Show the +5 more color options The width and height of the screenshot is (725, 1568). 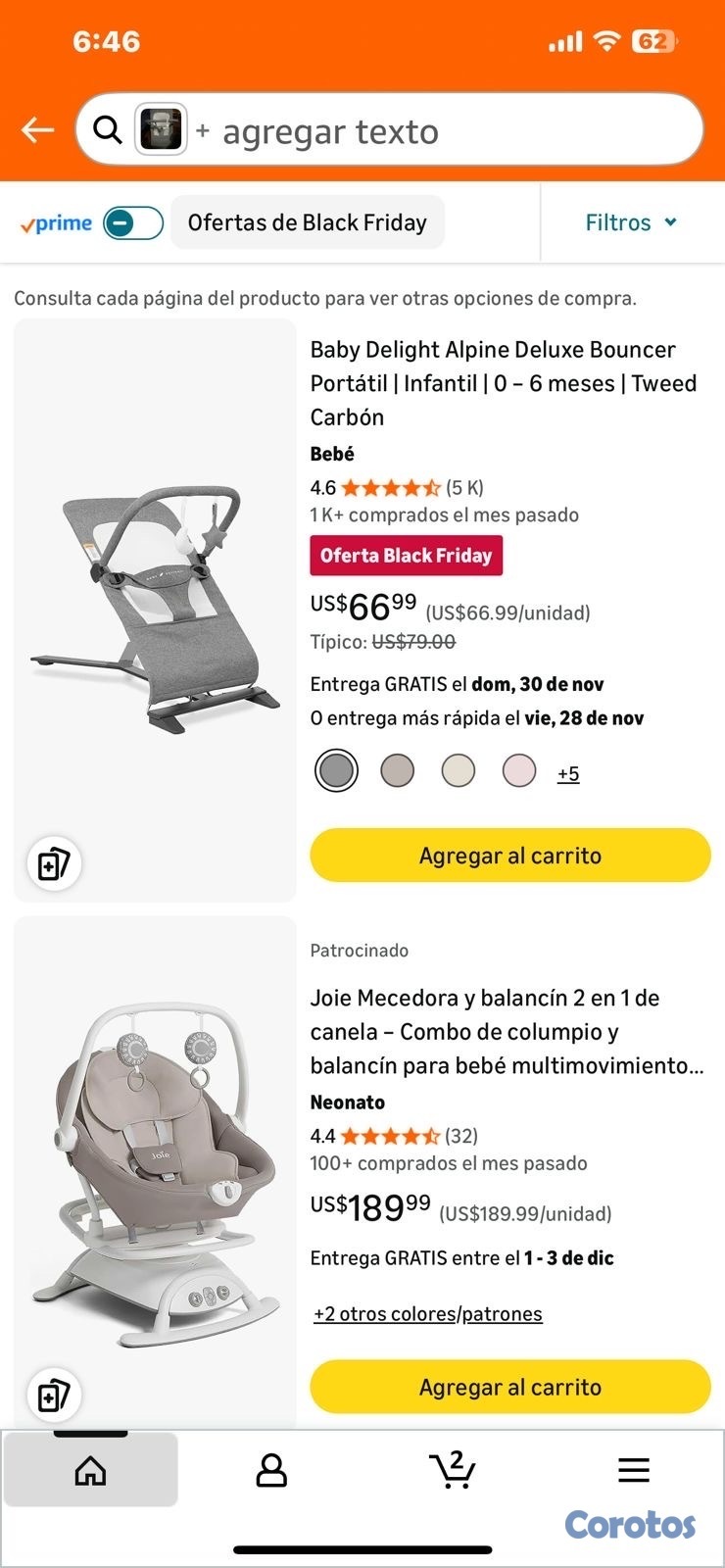tap(568, 774)
